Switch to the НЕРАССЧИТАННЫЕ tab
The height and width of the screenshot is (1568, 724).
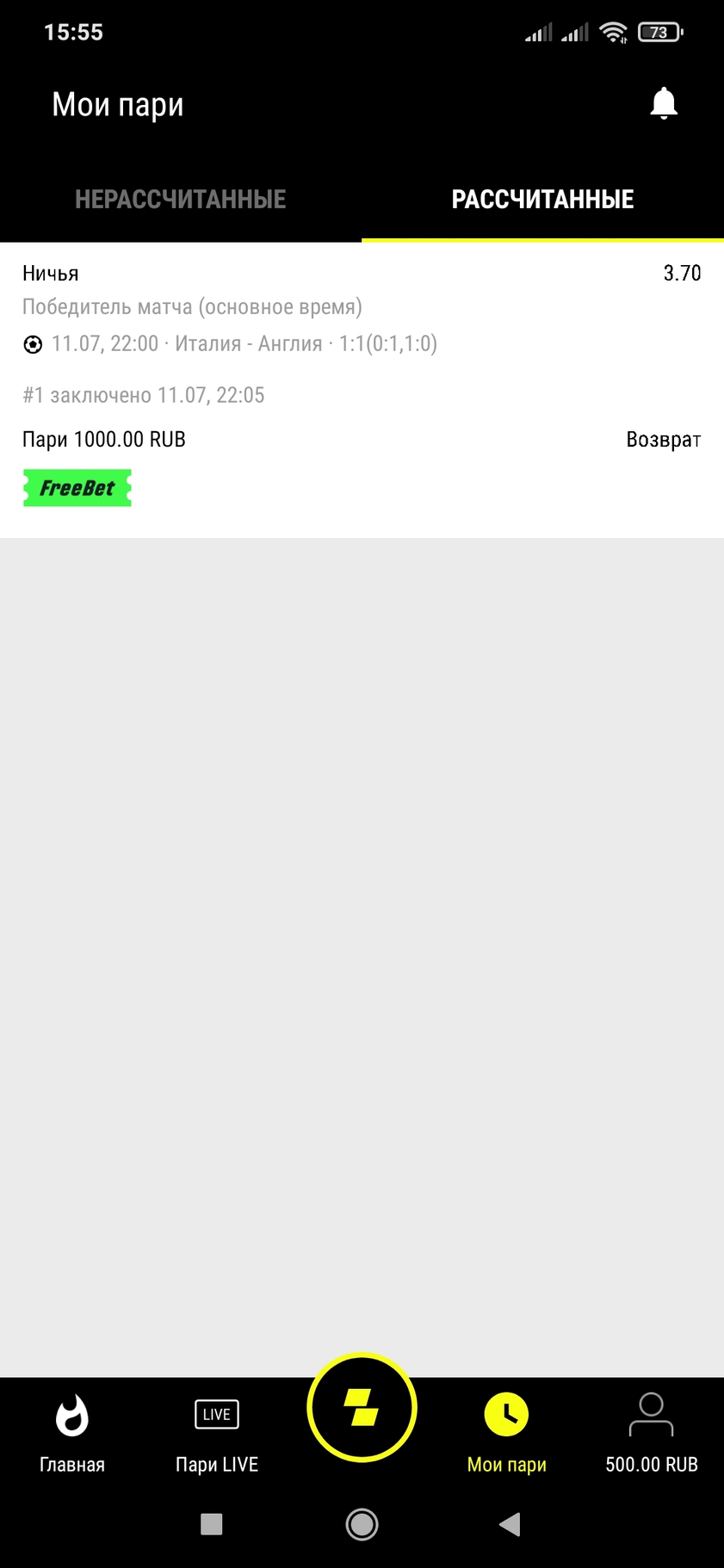click(x=181, y=199)
